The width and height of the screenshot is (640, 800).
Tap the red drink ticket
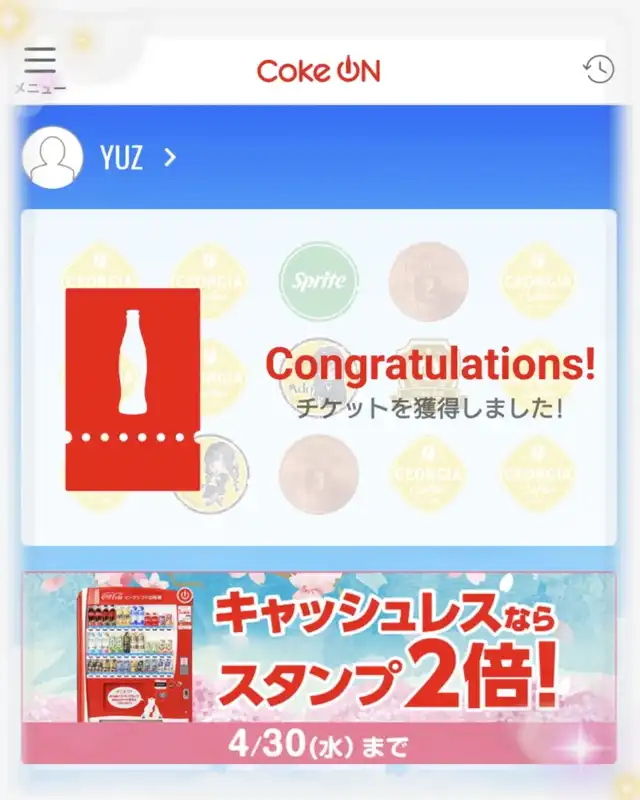coord(133,389)
